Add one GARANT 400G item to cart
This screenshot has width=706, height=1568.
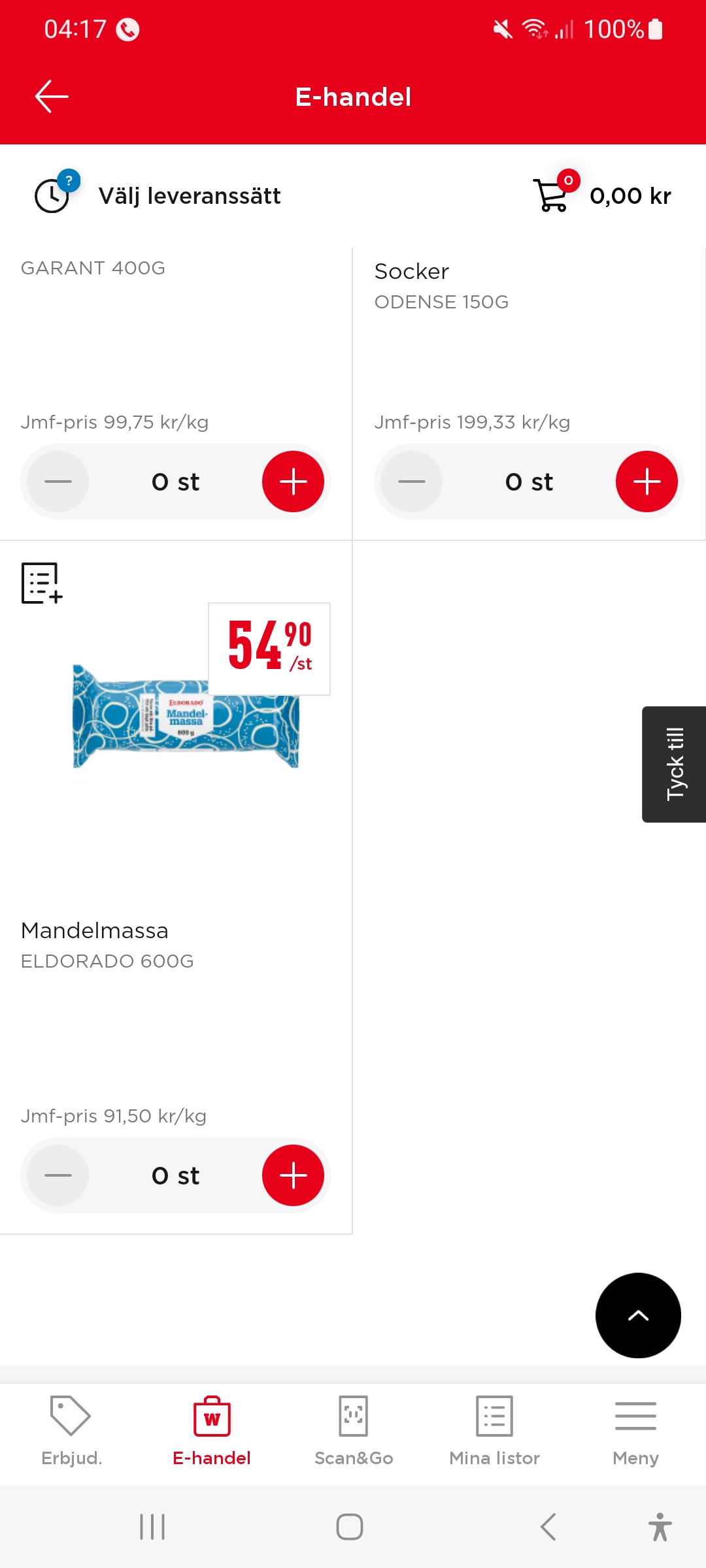tap(293, 482)
